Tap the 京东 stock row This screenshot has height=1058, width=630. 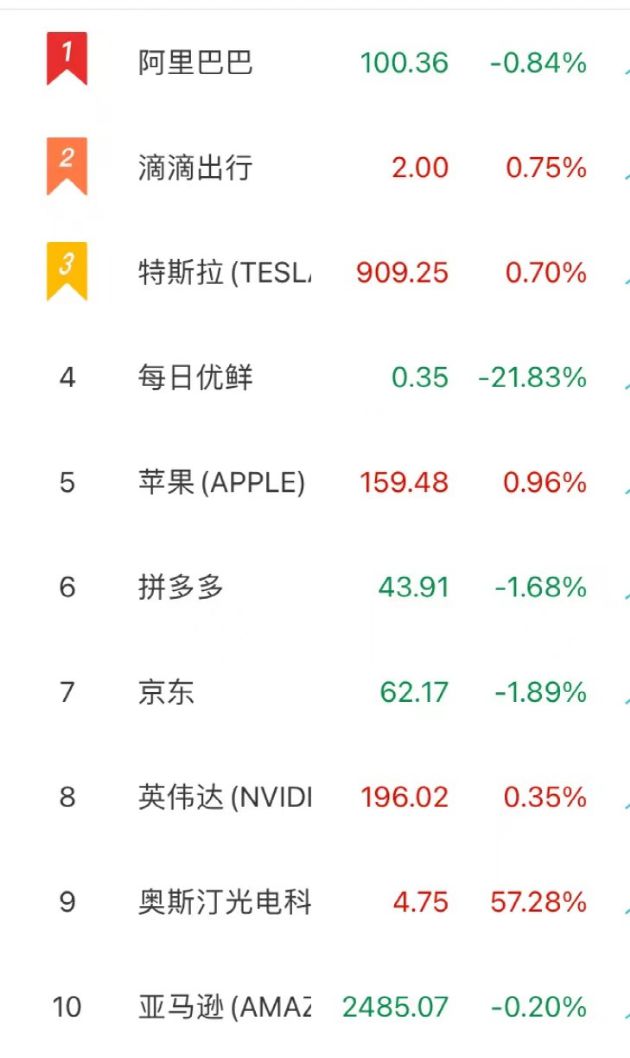click(x=167, y=692)
